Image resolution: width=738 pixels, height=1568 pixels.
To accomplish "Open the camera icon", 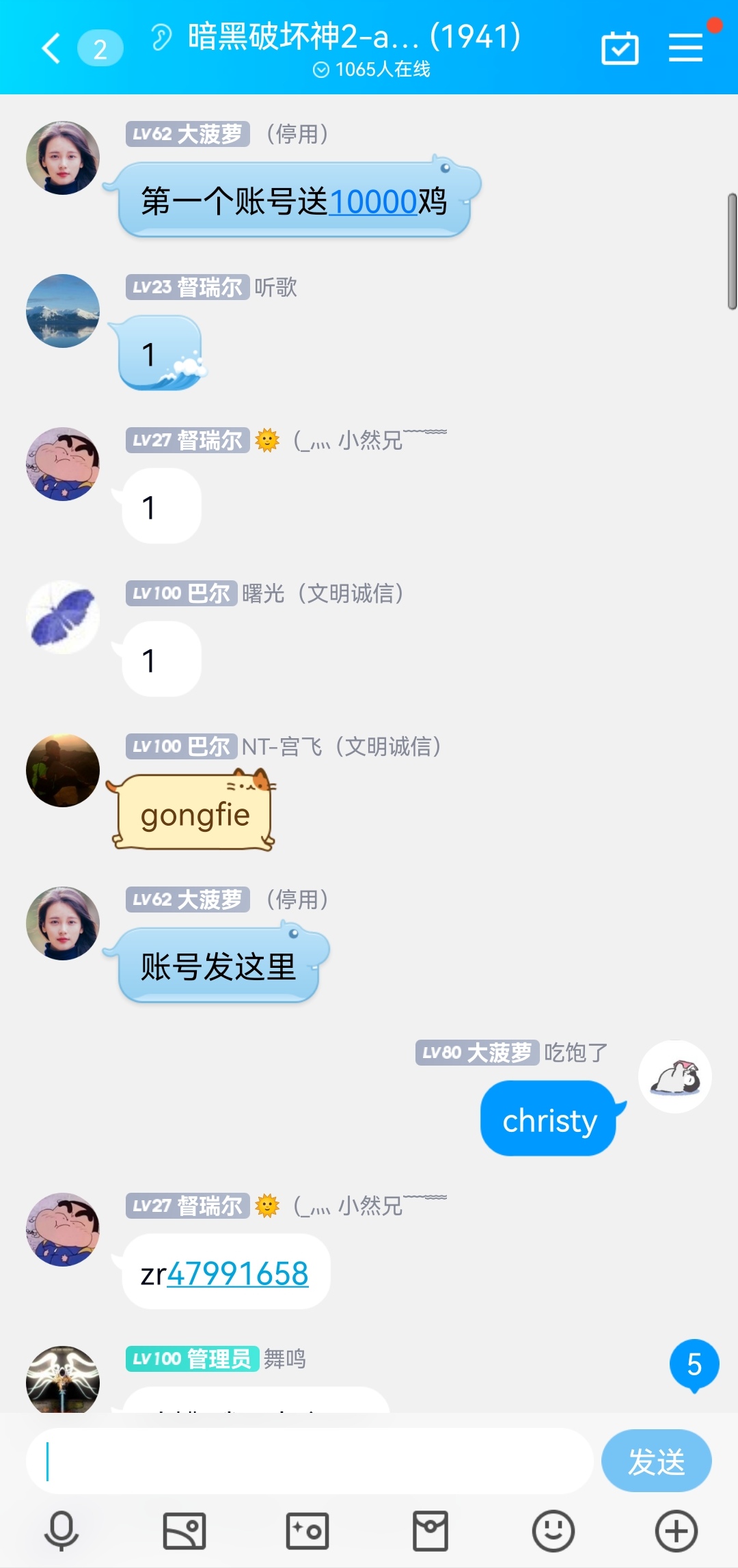I will (307, 1530).
